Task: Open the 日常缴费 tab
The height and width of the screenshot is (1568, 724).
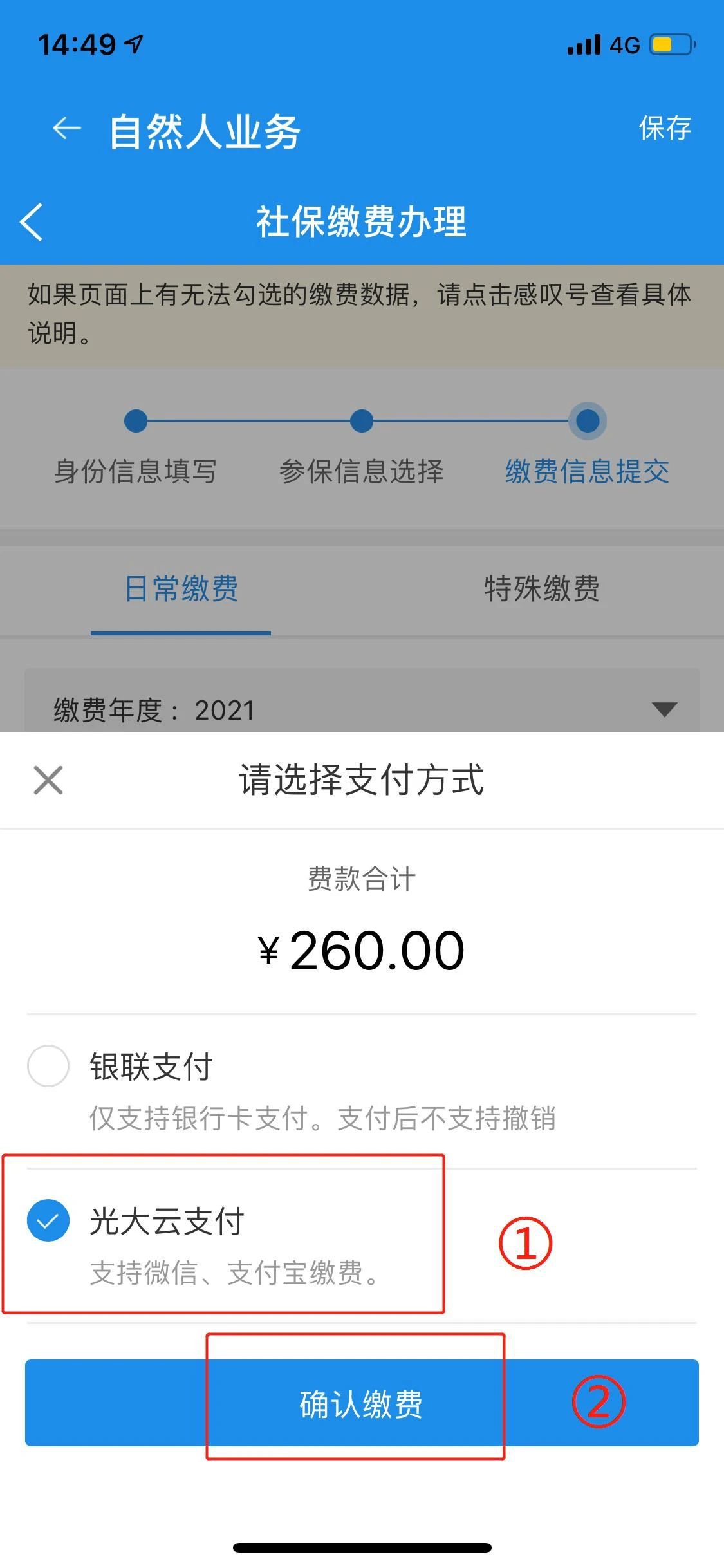Action: (x=181, y=589)
